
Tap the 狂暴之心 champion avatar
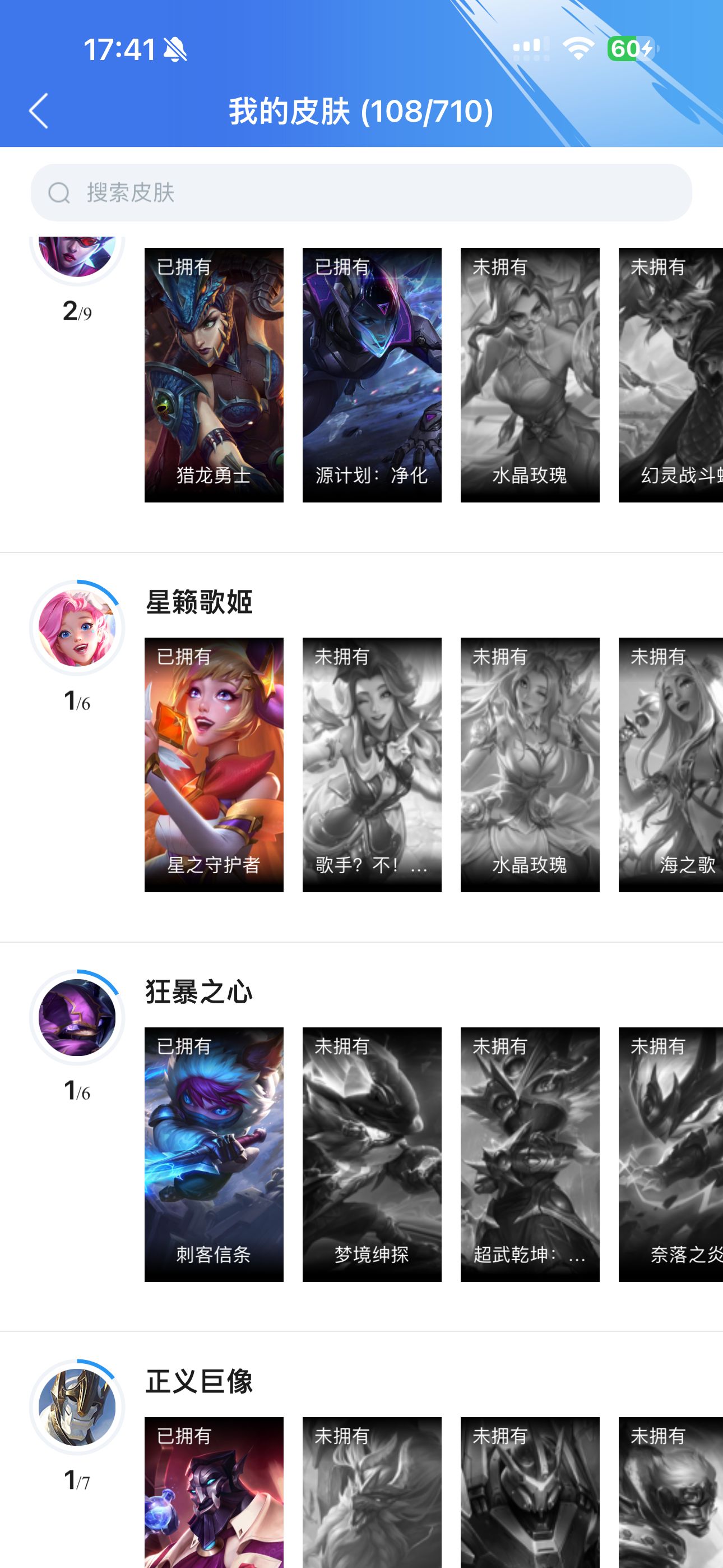coord(77,1017)
